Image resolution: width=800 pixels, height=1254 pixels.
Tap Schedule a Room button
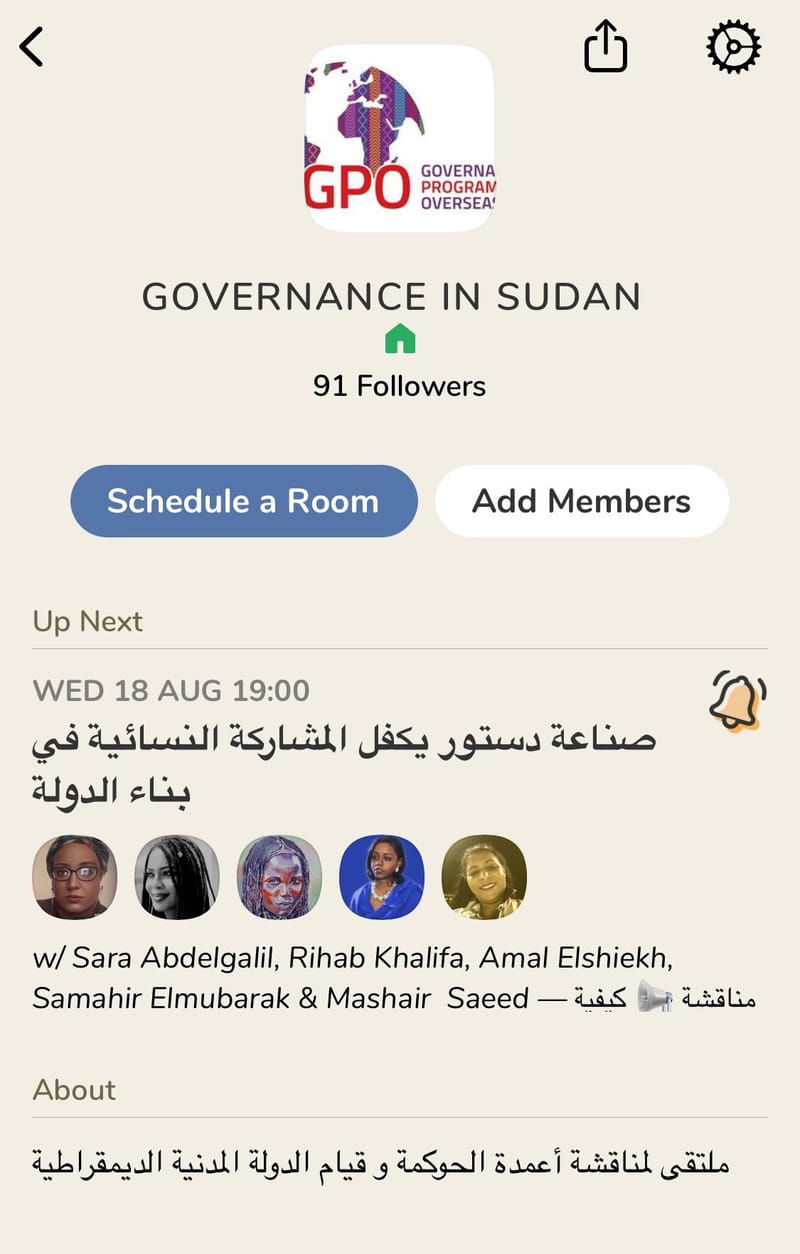click(243, 501)
